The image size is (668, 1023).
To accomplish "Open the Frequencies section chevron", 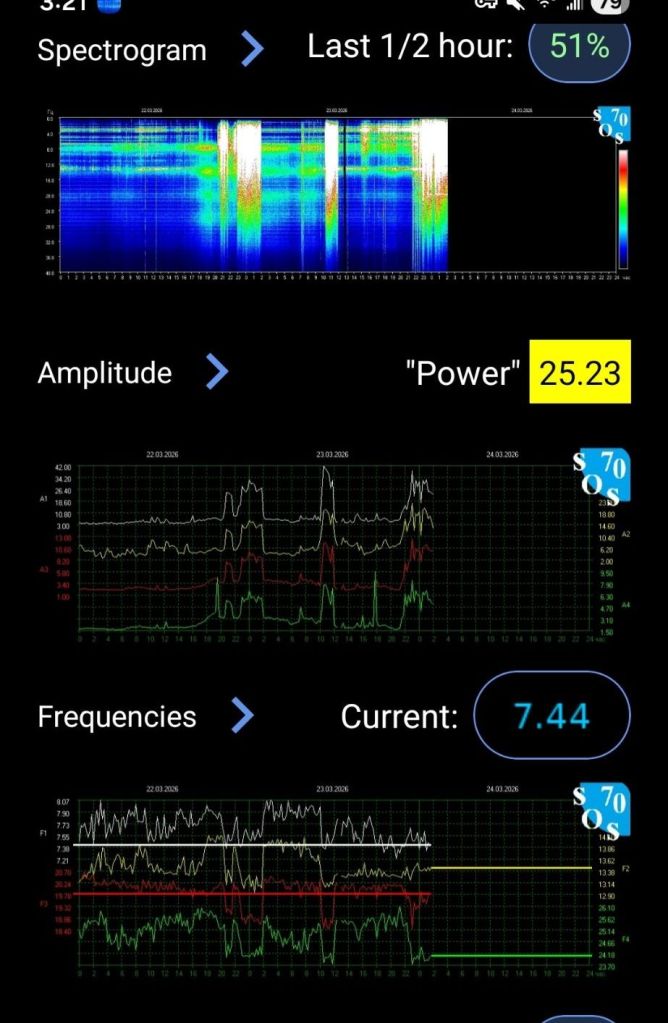I will (x=242, y=716).
